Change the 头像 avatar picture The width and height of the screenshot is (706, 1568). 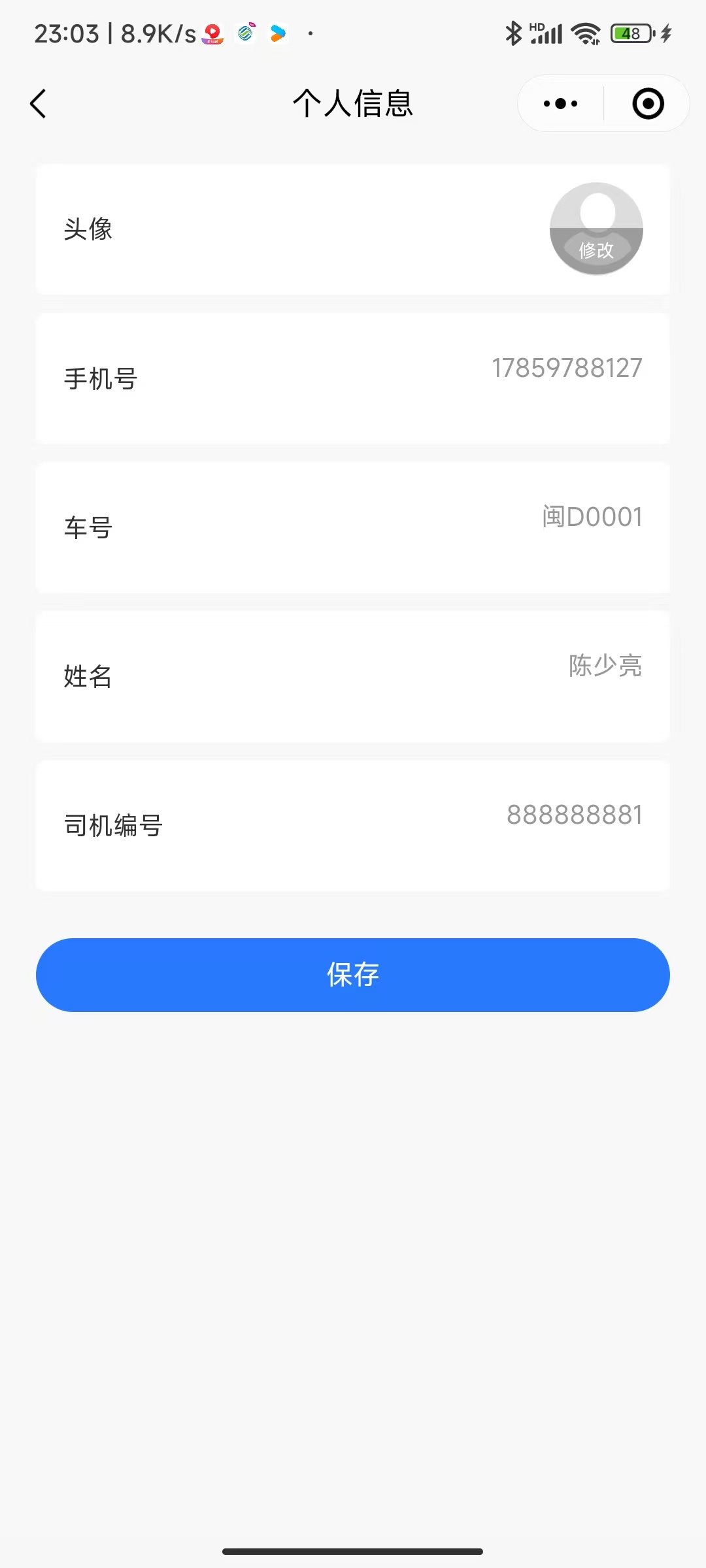click(x=596, y=229)
